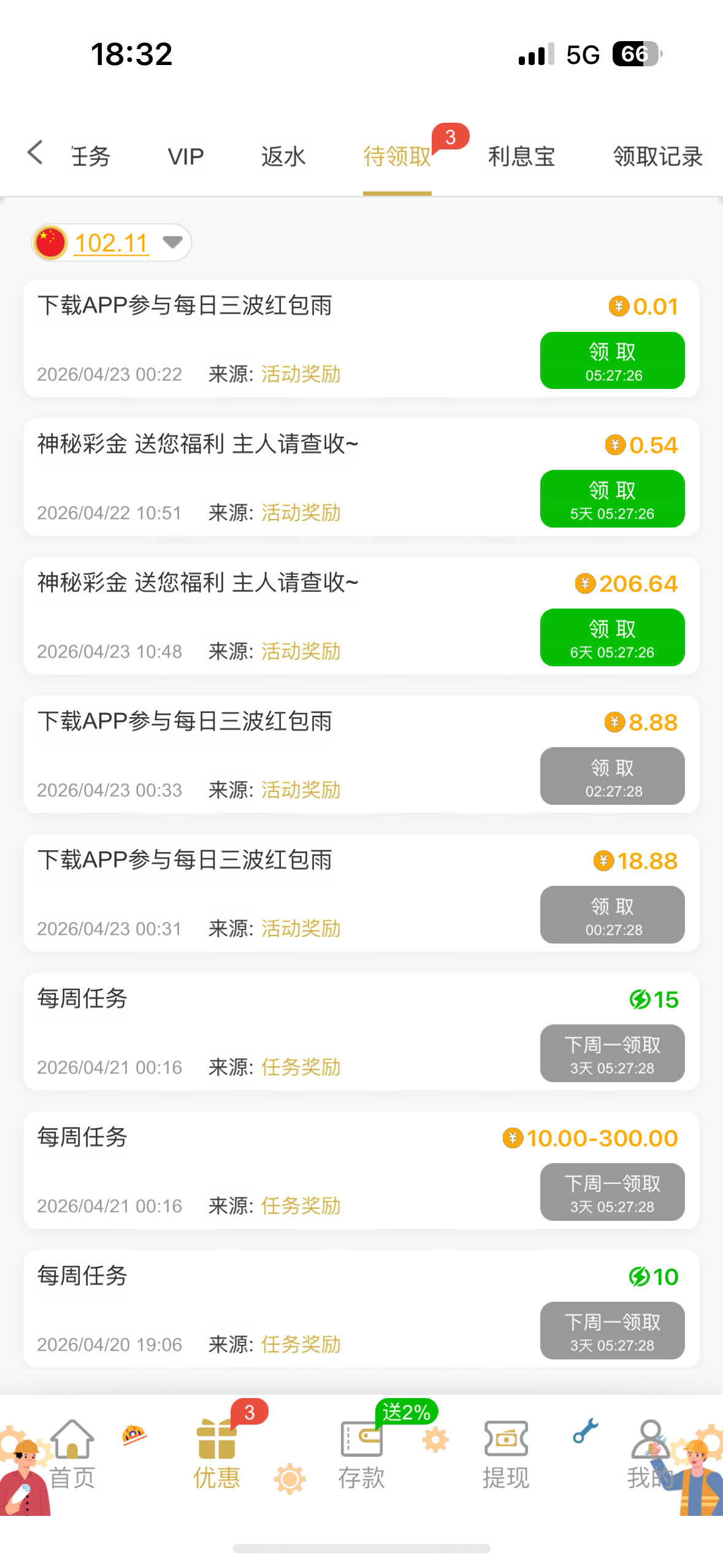Claim the 0.01 red packet reward

coord(612,361)
